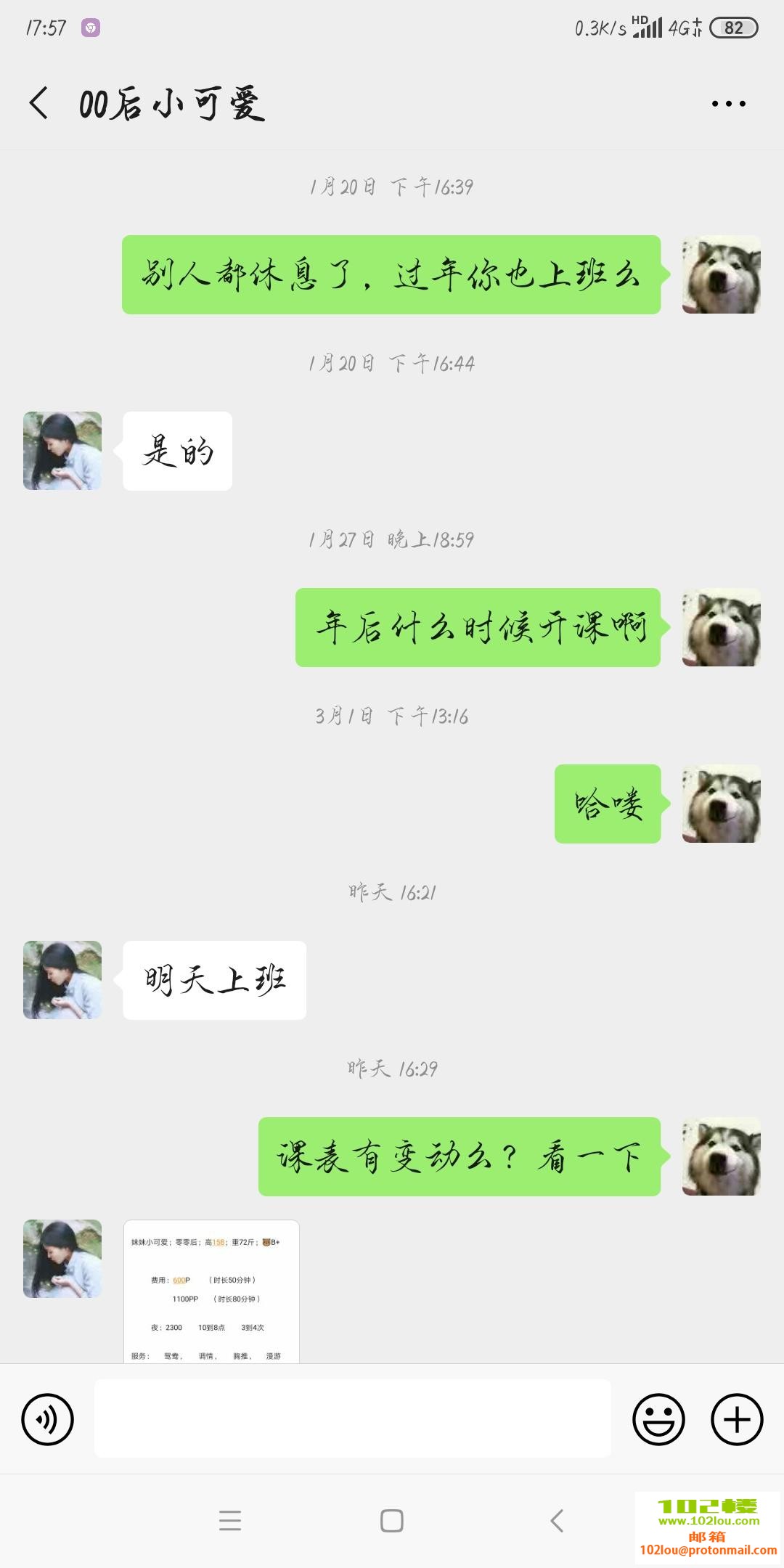
Task: Open the plus attachments menu
Action: click(736, 1419)
